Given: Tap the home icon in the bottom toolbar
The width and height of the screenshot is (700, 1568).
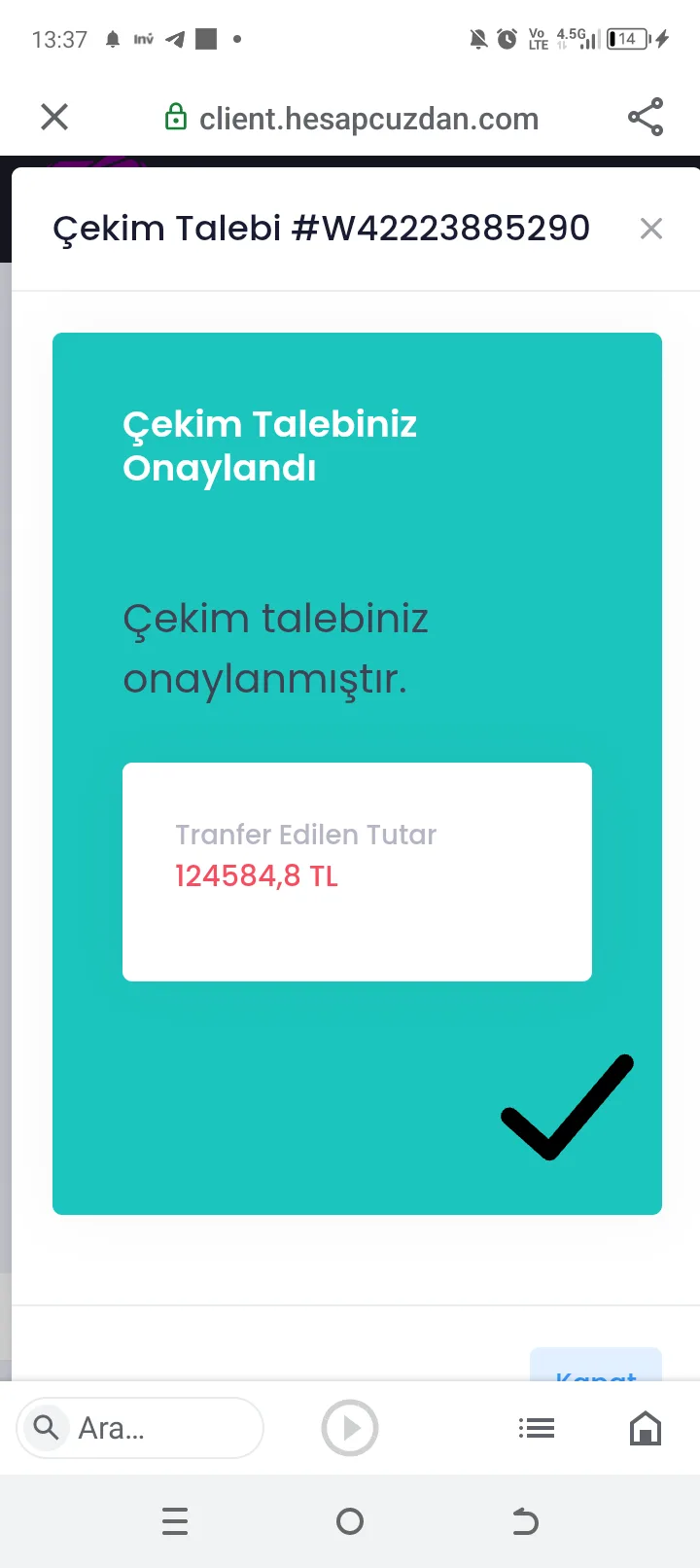Looking at the screenshot, I should click(x=646, y=1427).
